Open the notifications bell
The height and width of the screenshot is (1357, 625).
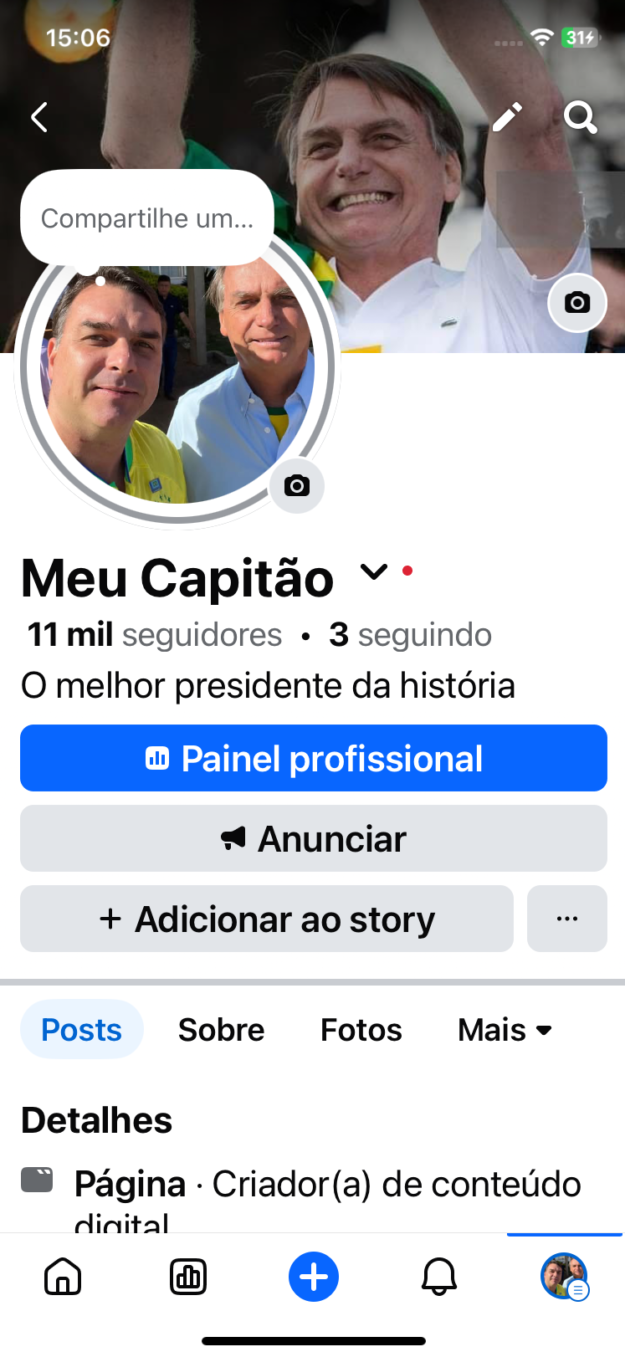point(439,1277)
